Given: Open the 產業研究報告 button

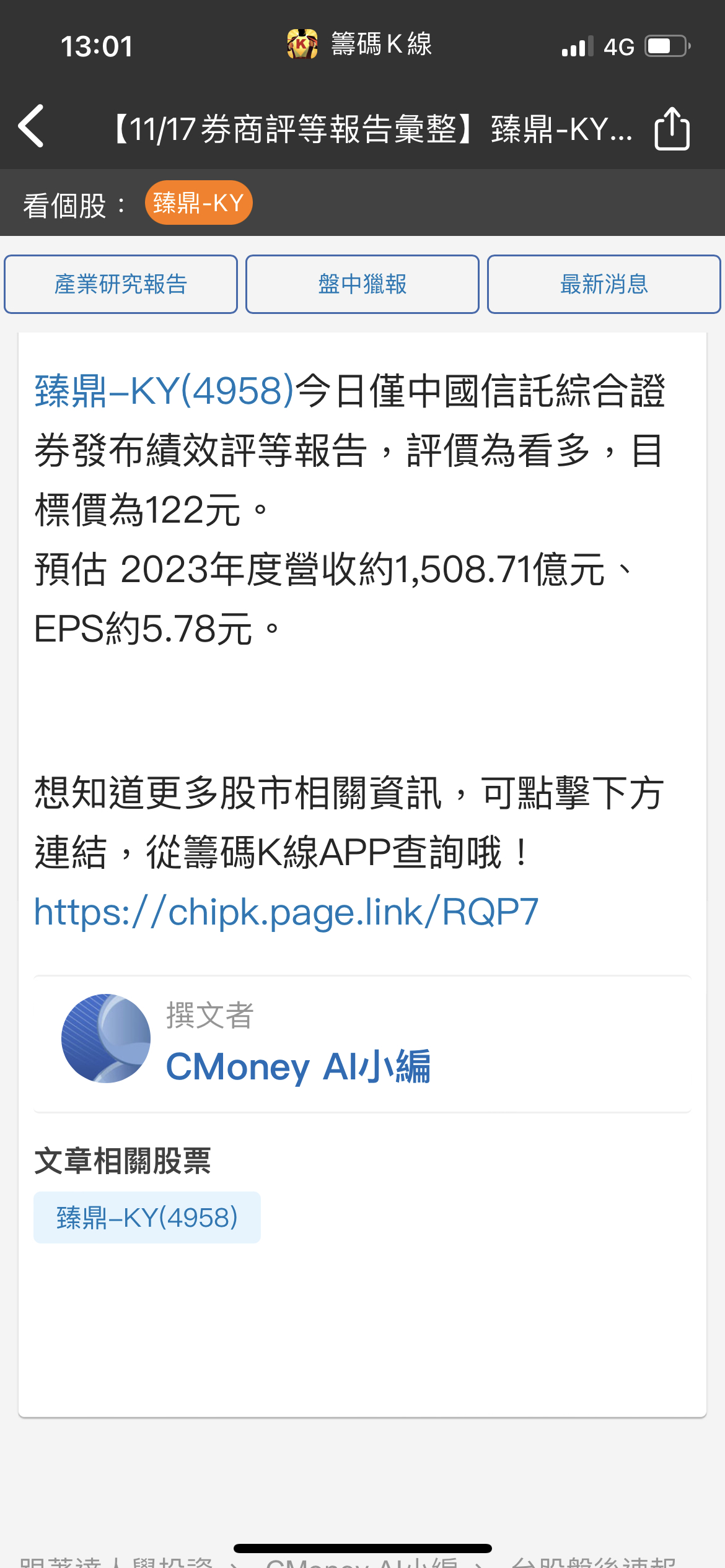Looking at the screenshot, I should pyautogui.click(x=120, y=284).
